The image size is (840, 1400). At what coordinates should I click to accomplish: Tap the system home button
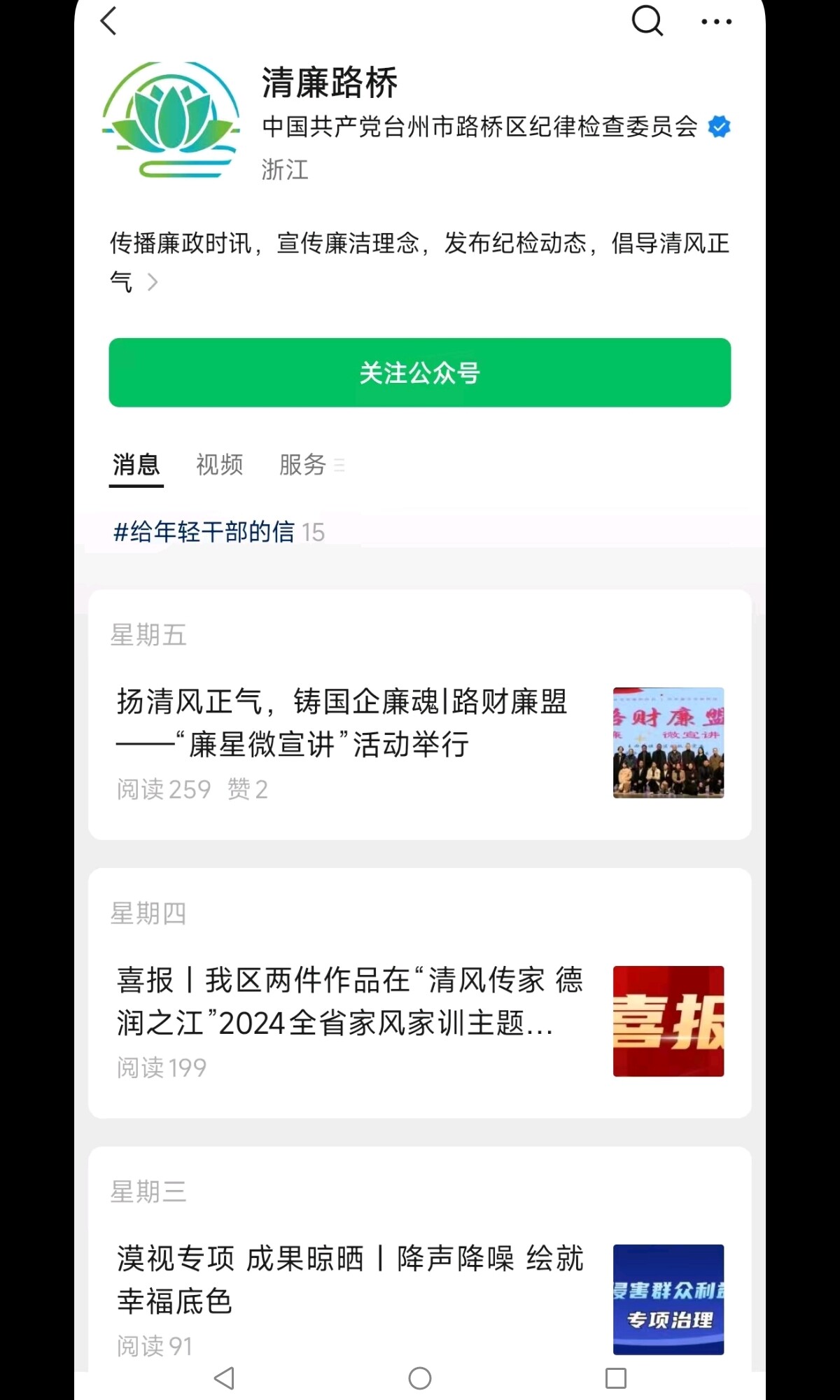(x=420, y=1378)
